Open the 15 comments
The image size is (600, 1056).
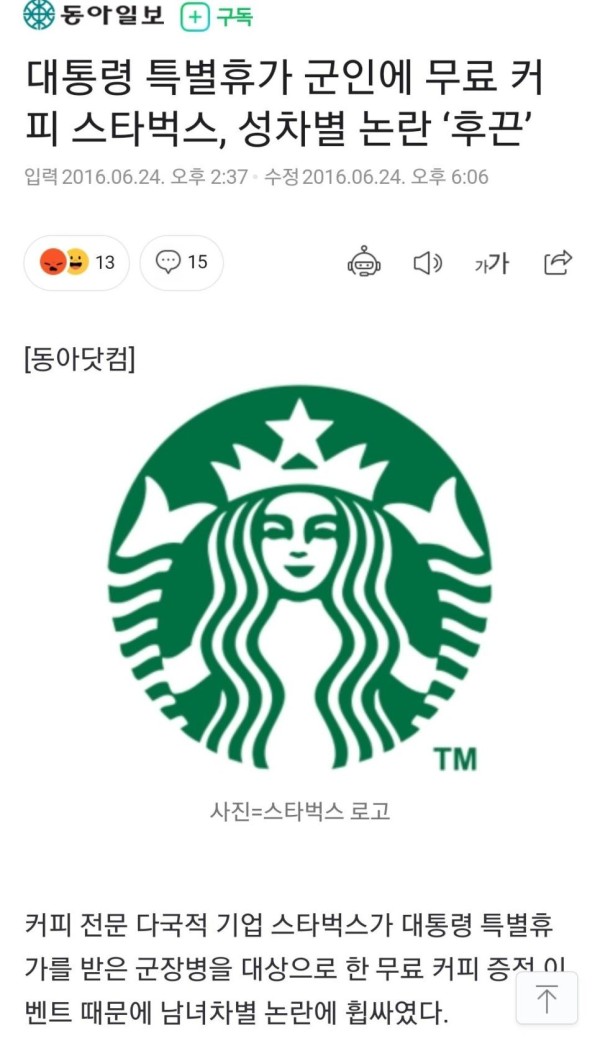[x=181, y=263]
